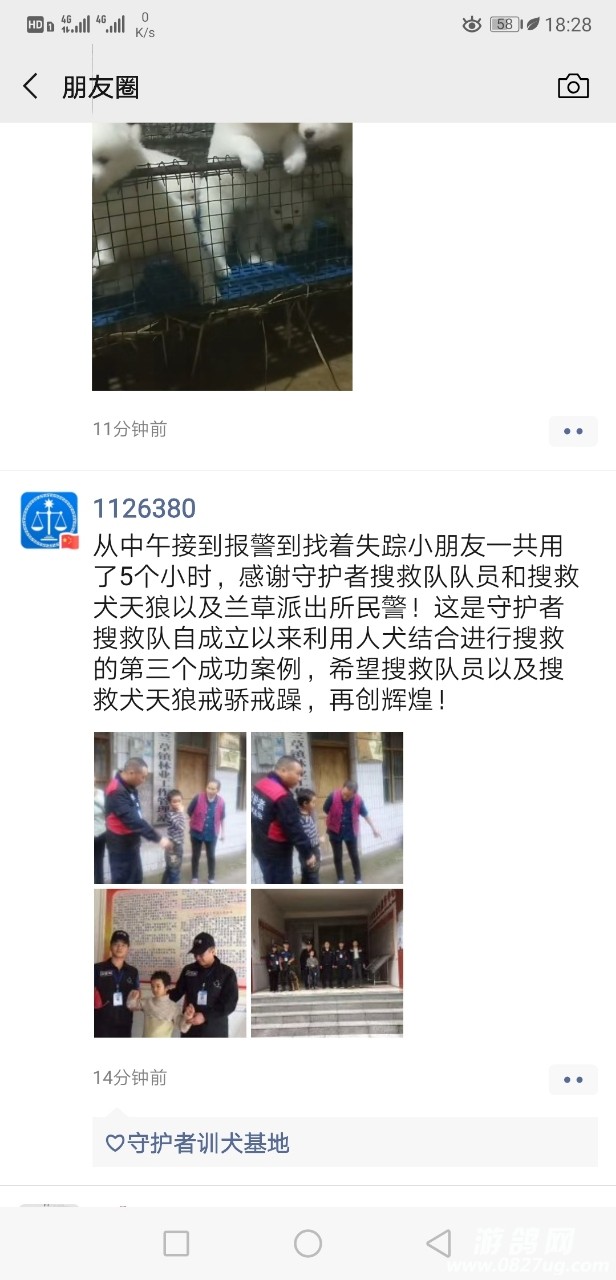View the second photo in 1126380's post
Viewport: 616px width, 1280px height.
point(326,808)
